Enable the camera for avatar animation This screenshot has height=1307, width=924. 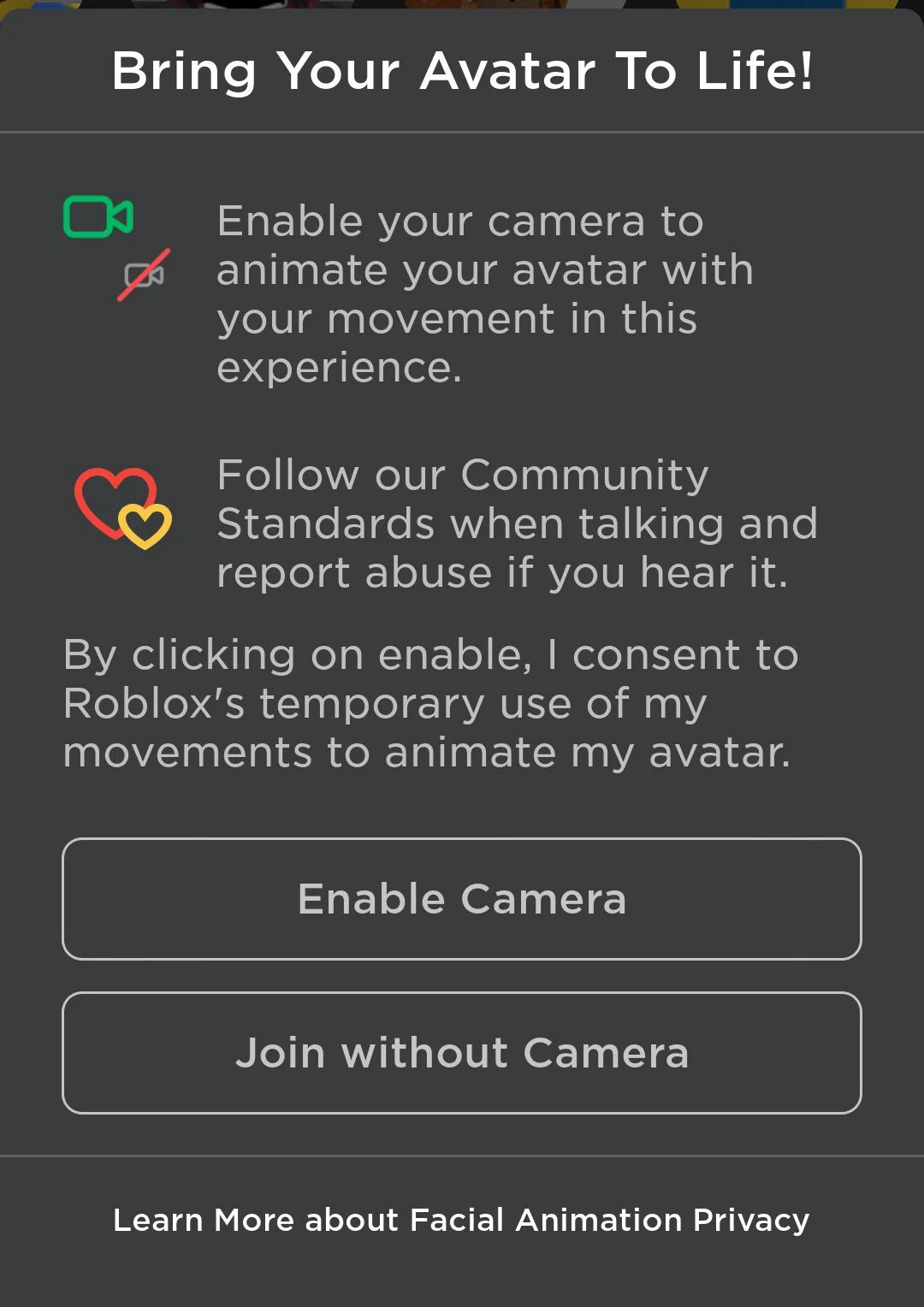[462, 898]
